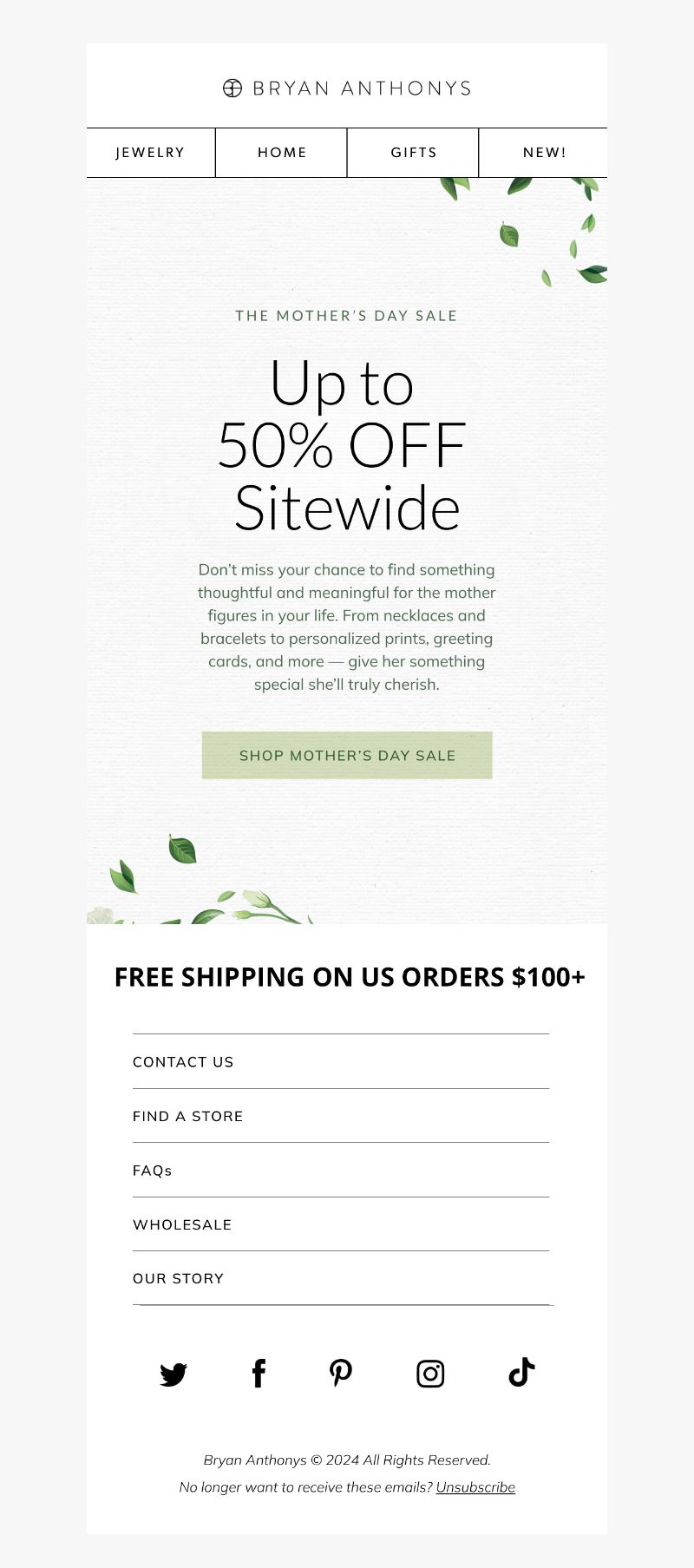Viewport: 694px width, 1568px height.
Task: Open the Jewelry category
Action: tap(151, 153)
